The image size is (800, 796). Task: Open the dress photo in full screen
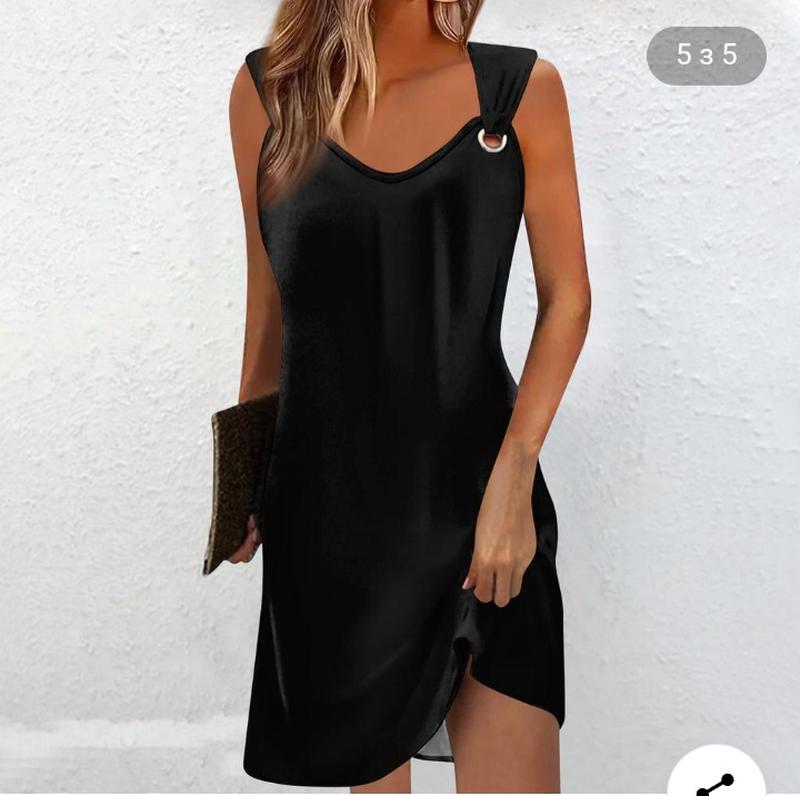pos(400,400)
